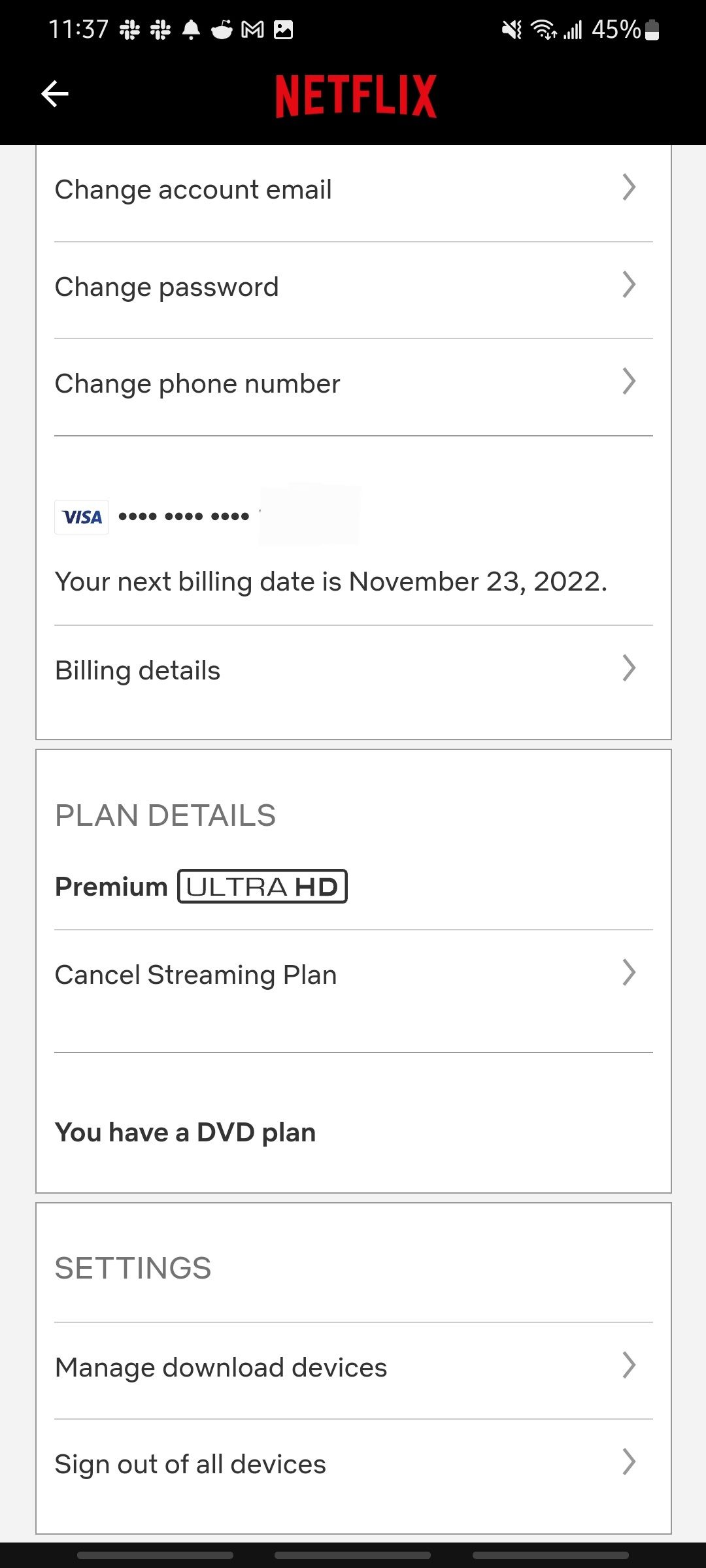Viewport: 706px width, 1568px height.
Task: Tap the next billing date text
Action: click(331, 580)
